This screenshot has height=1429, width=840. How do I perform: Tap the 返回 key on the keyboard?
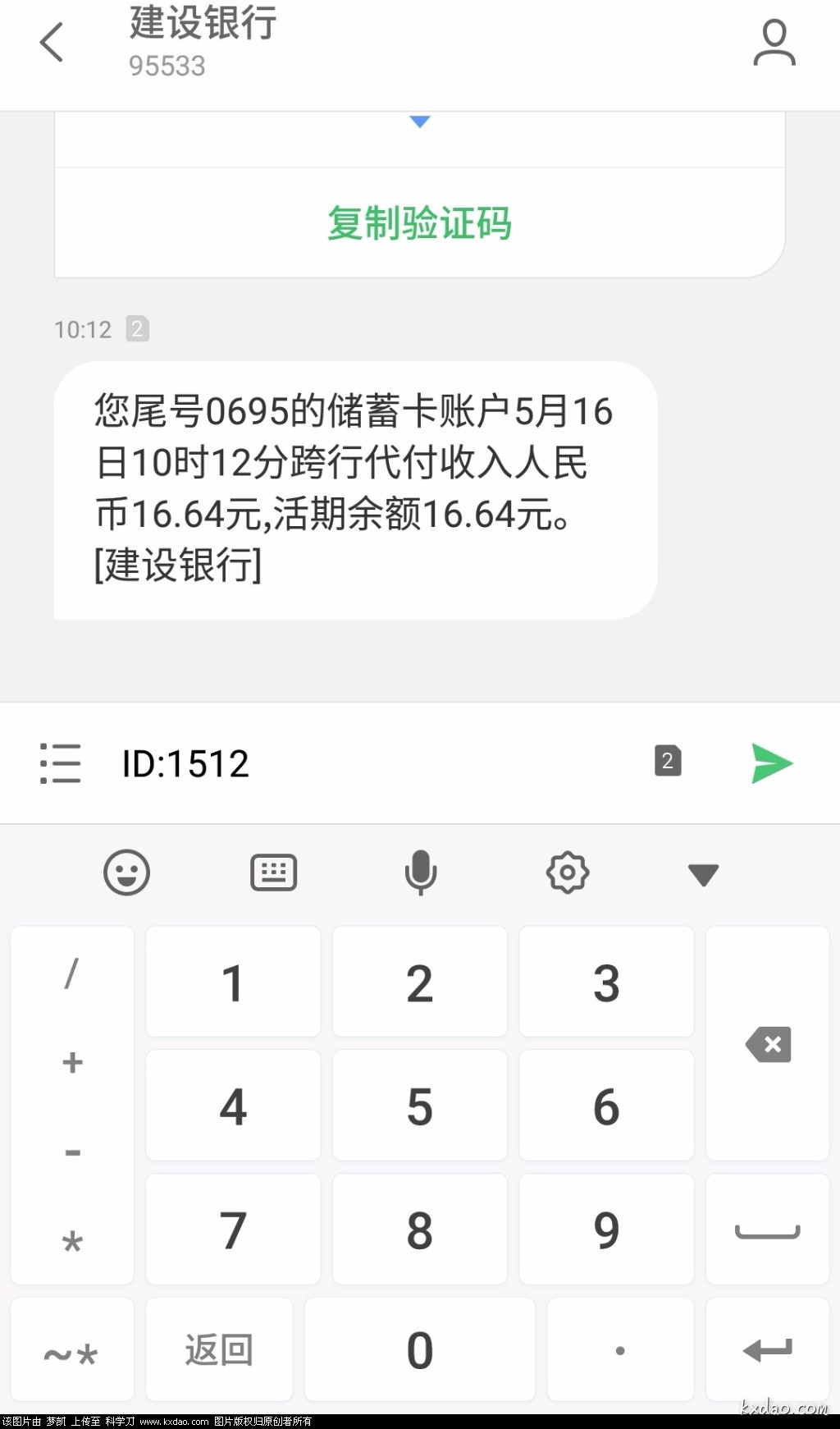point(219,1349)
